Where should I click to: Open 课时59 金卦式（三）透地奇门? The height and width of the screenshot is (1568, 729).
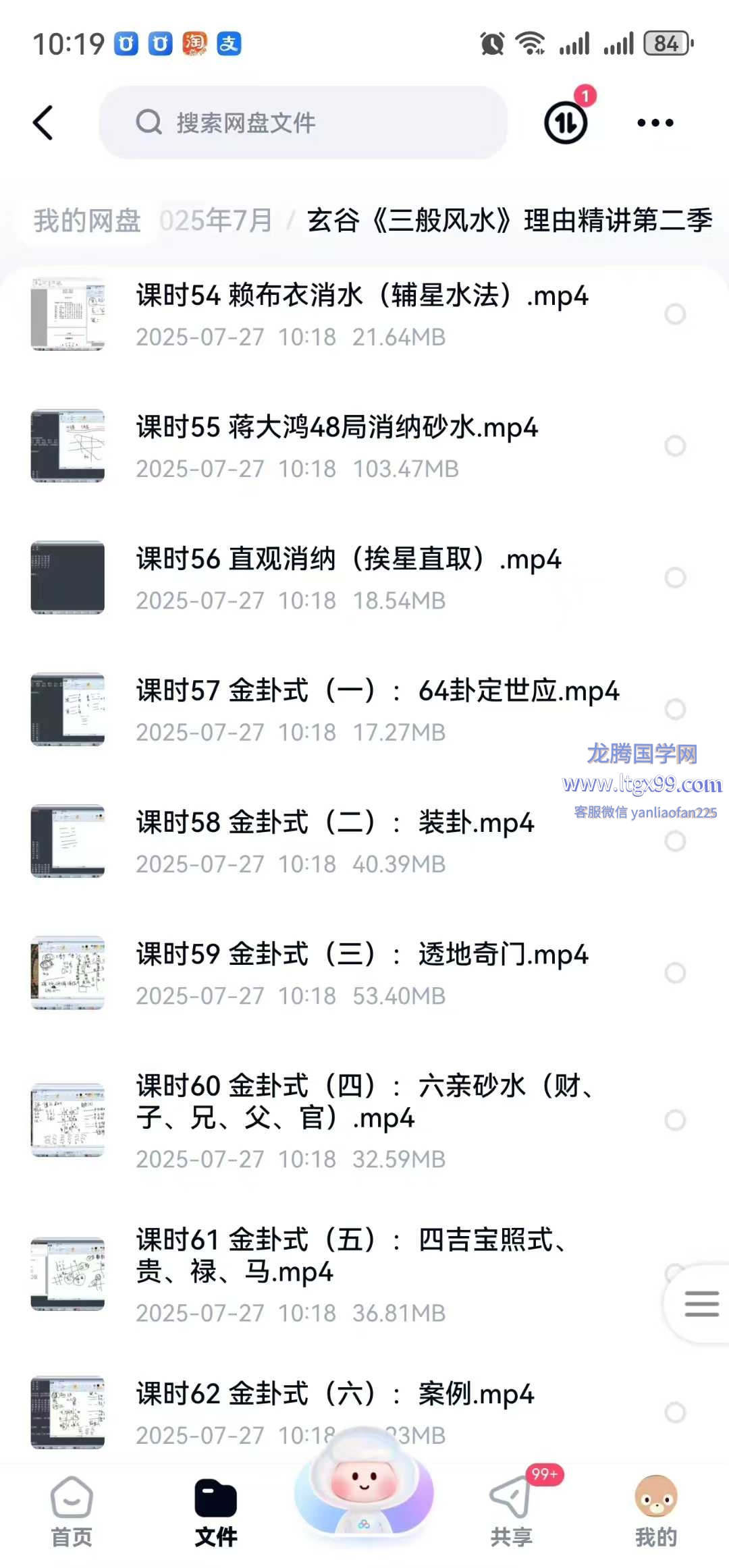tap(362, 955)
